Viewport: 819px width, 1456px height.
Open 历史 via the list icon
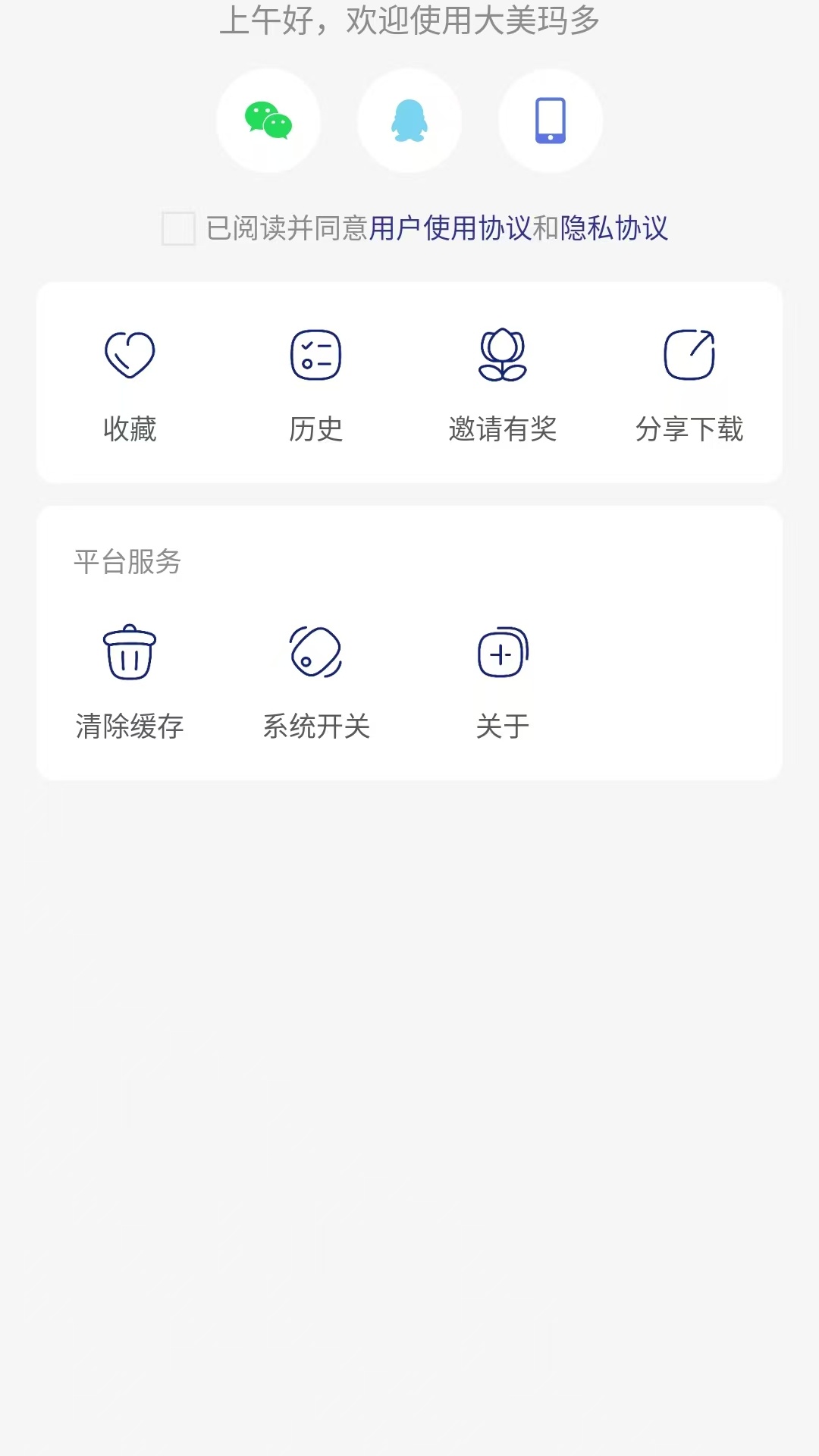315,354
